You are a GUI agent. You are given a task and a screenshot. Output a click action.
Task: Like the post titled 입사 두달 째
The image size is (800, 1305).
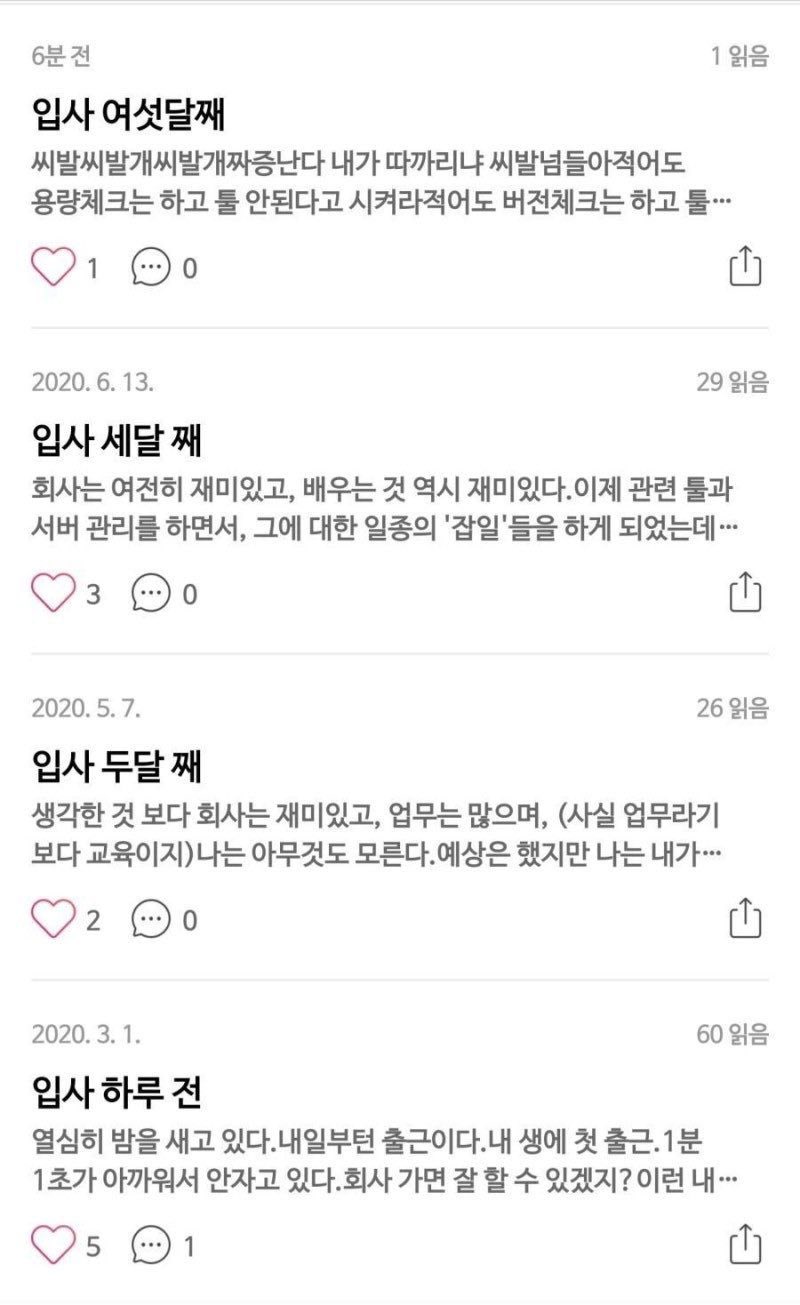click(54, 919)
